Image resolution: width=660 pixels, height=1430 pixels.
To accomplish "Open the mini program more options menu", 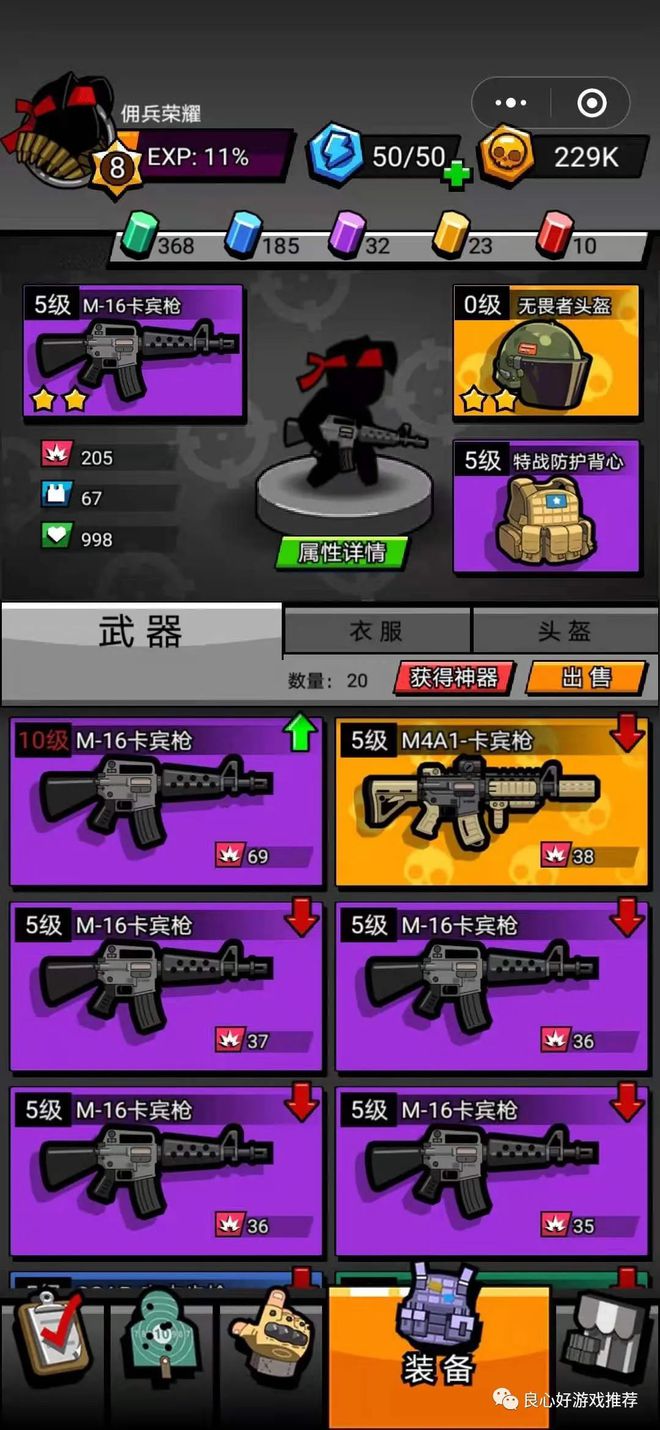I will 511,103.
